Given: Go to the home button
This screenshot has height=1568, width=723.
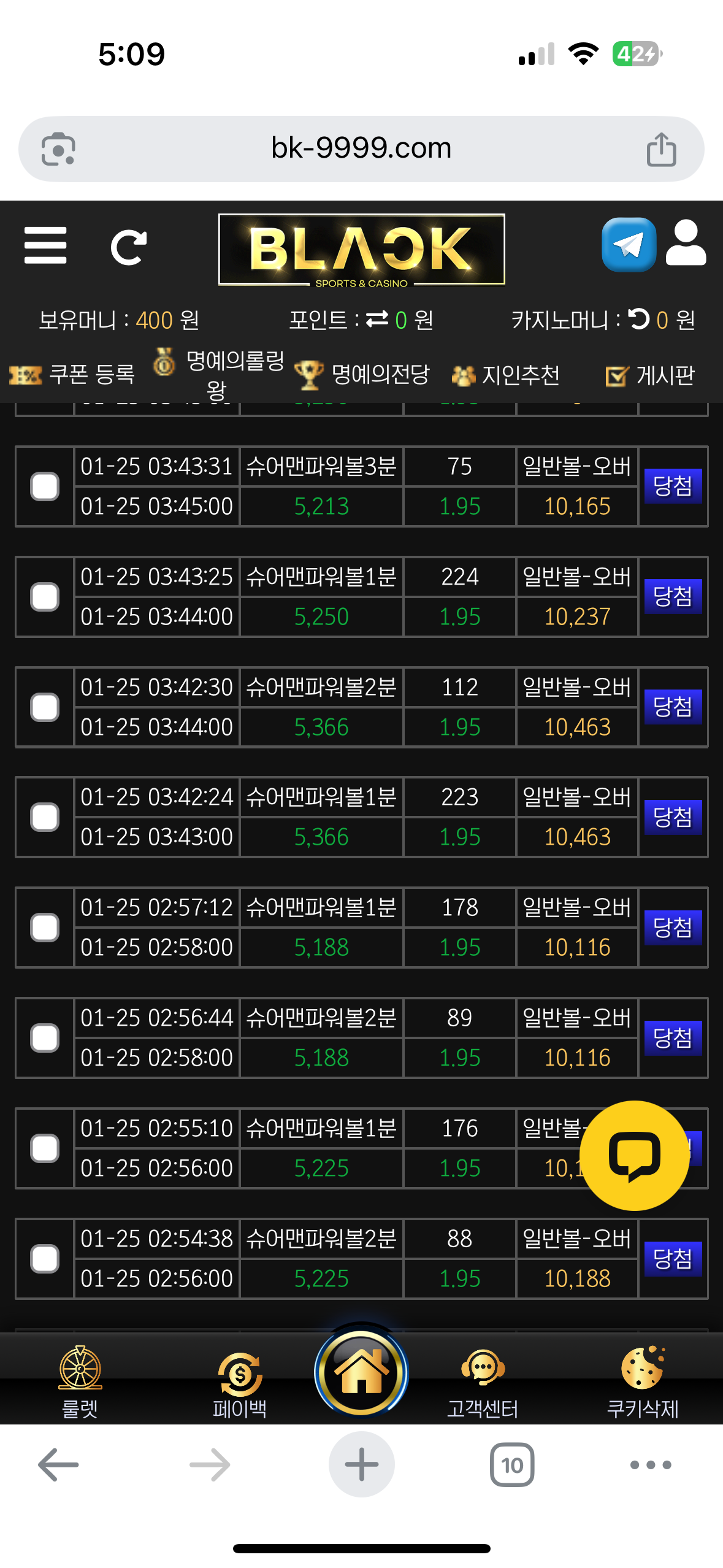Looking at the screenshot, I should (x=361, y=1372).
